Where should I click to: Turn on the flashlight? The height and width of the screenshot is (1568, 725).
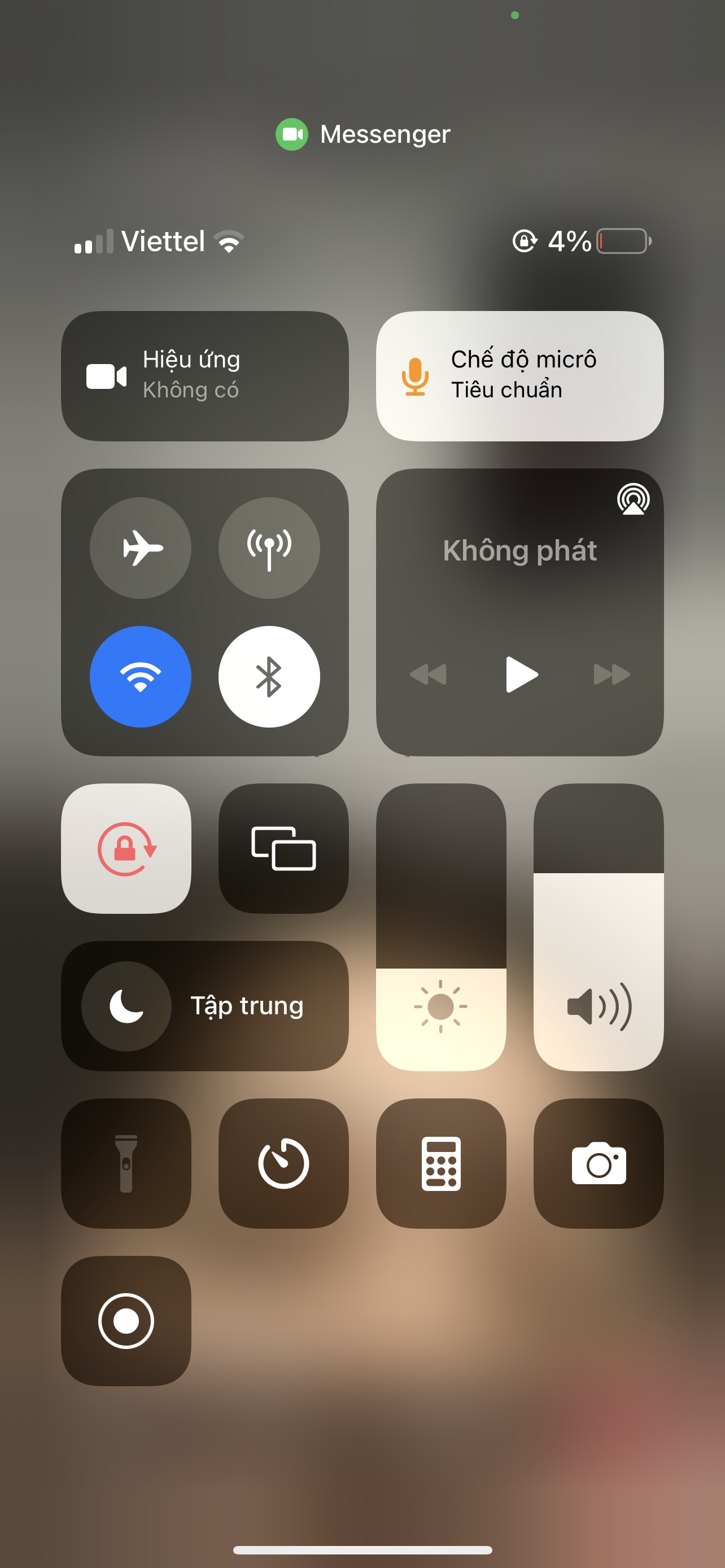tap(126, 1163)
